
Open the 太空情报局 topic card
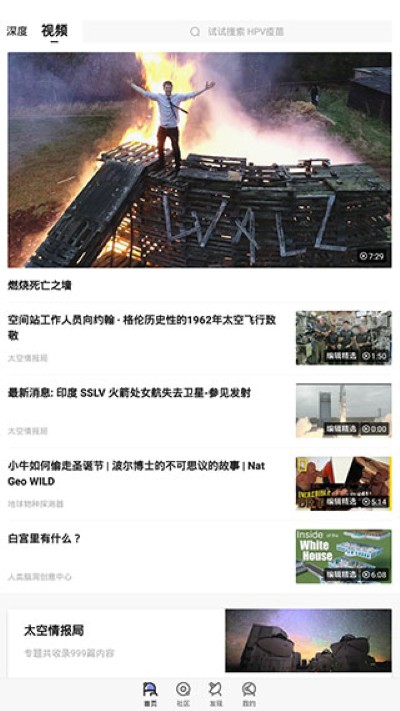200,641
